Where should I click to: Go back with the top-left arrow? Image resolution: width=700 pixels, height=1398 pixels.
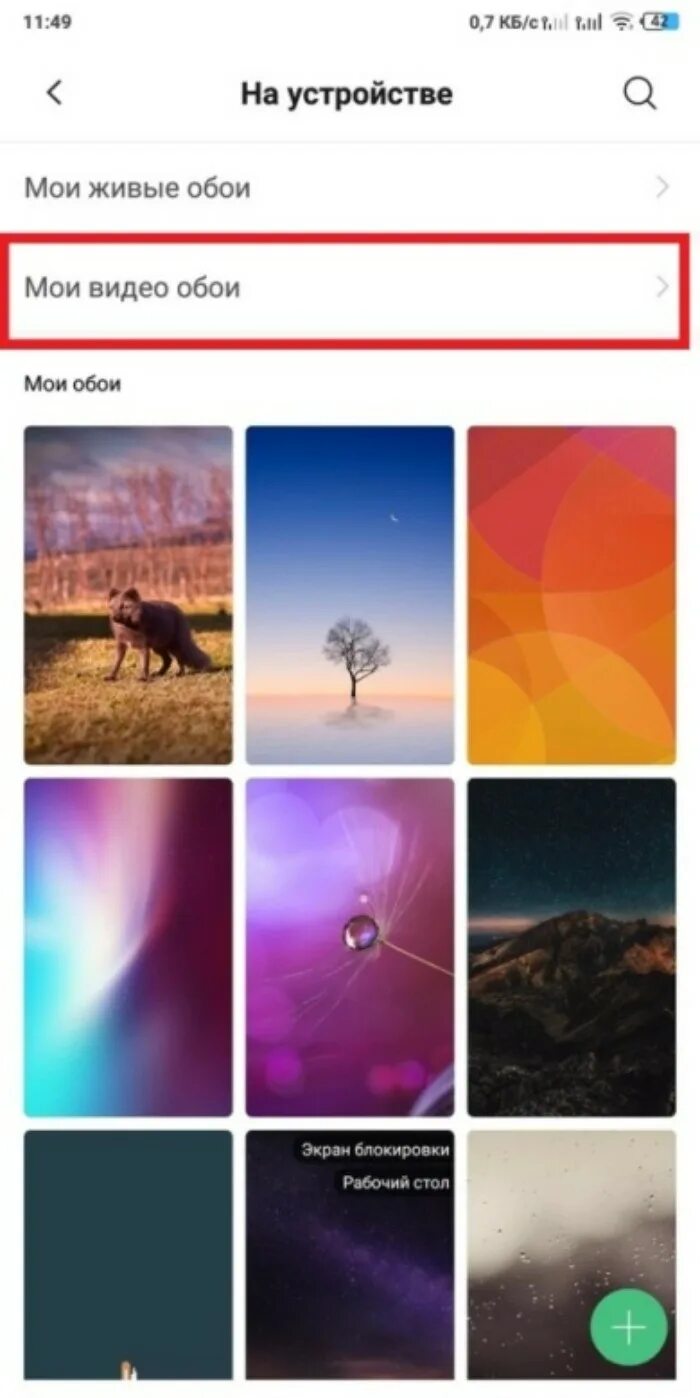[x=54, y=93]
